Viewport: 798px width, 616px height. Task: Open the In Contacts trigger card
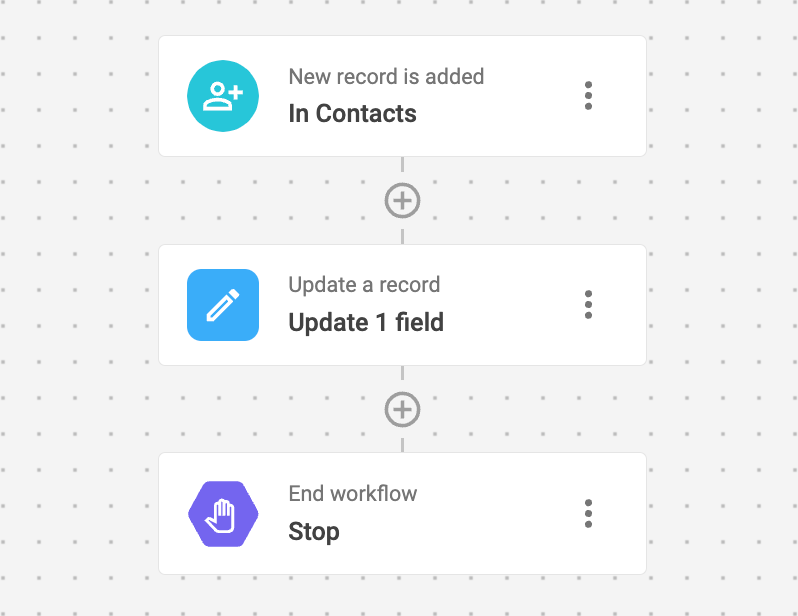[x=400, y=96]
